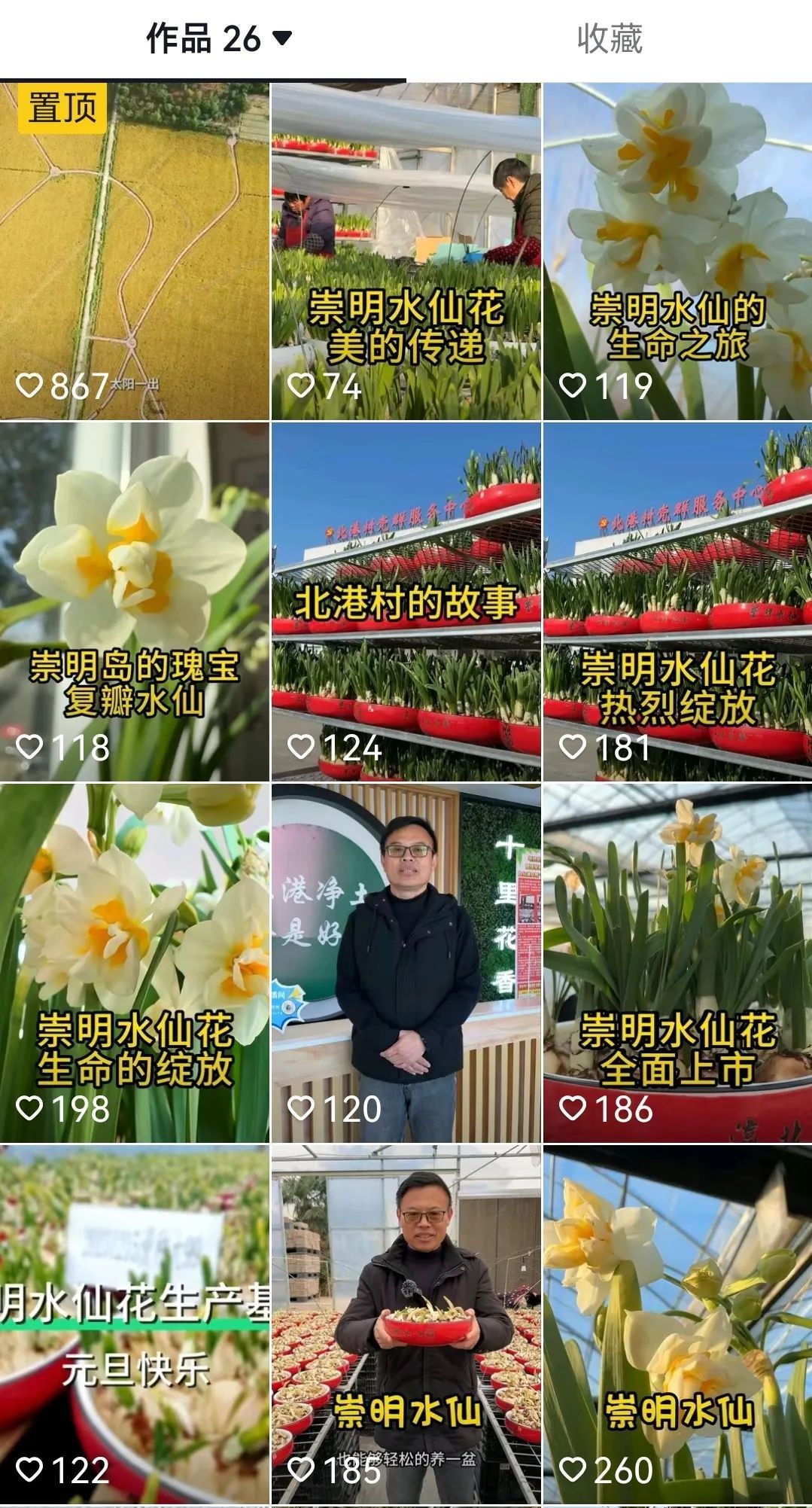View the 崇明岛的瑰宝复瓣水仙 video
Image resolution: width=812 pixels, height=1508 pixels.
point(134,601)
